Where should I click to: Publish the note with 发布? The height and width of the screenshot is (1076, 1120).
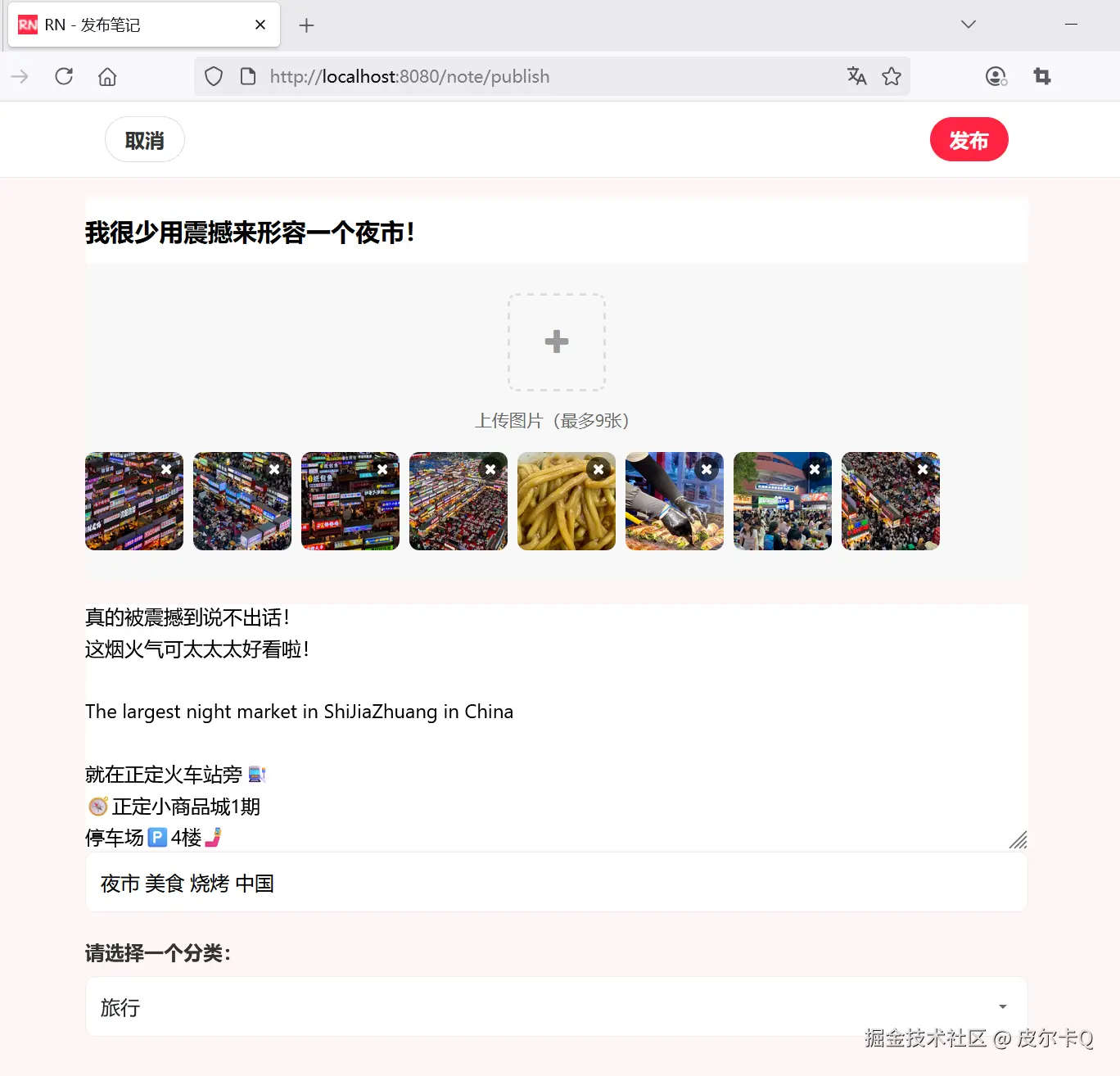(969, 140)
